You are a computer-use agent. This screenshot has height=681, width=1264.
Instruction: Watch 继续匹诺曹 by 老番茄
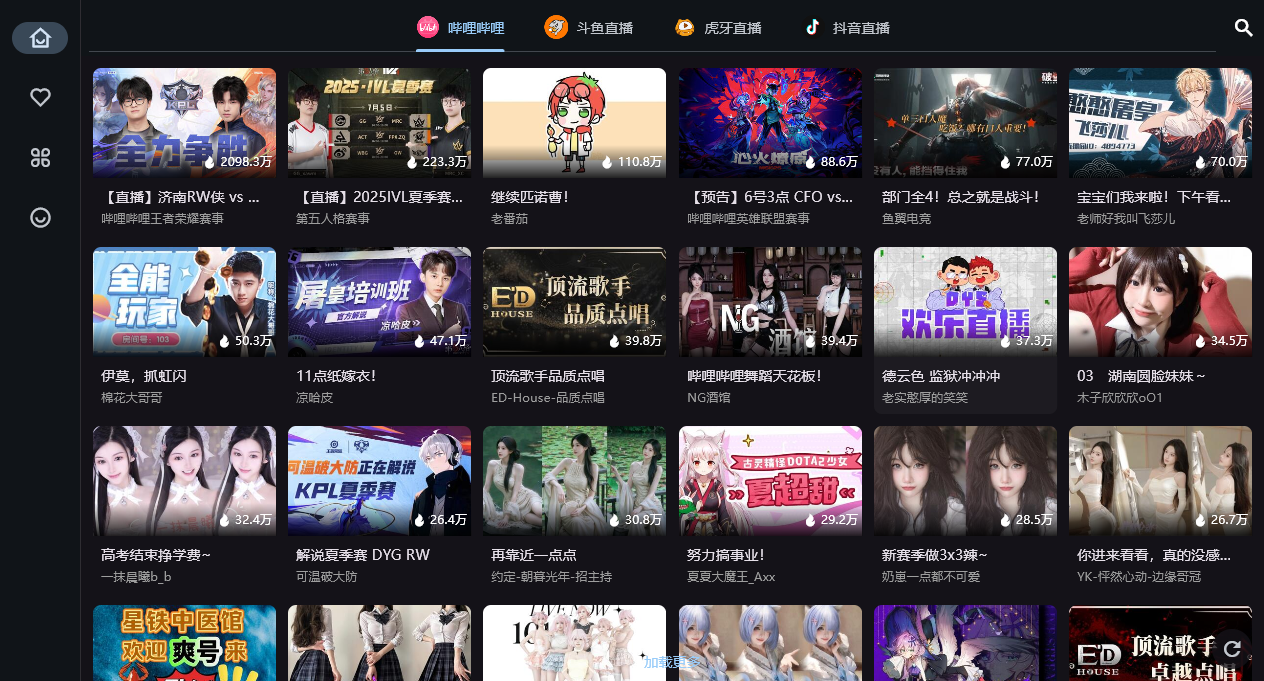click(574, 123)
